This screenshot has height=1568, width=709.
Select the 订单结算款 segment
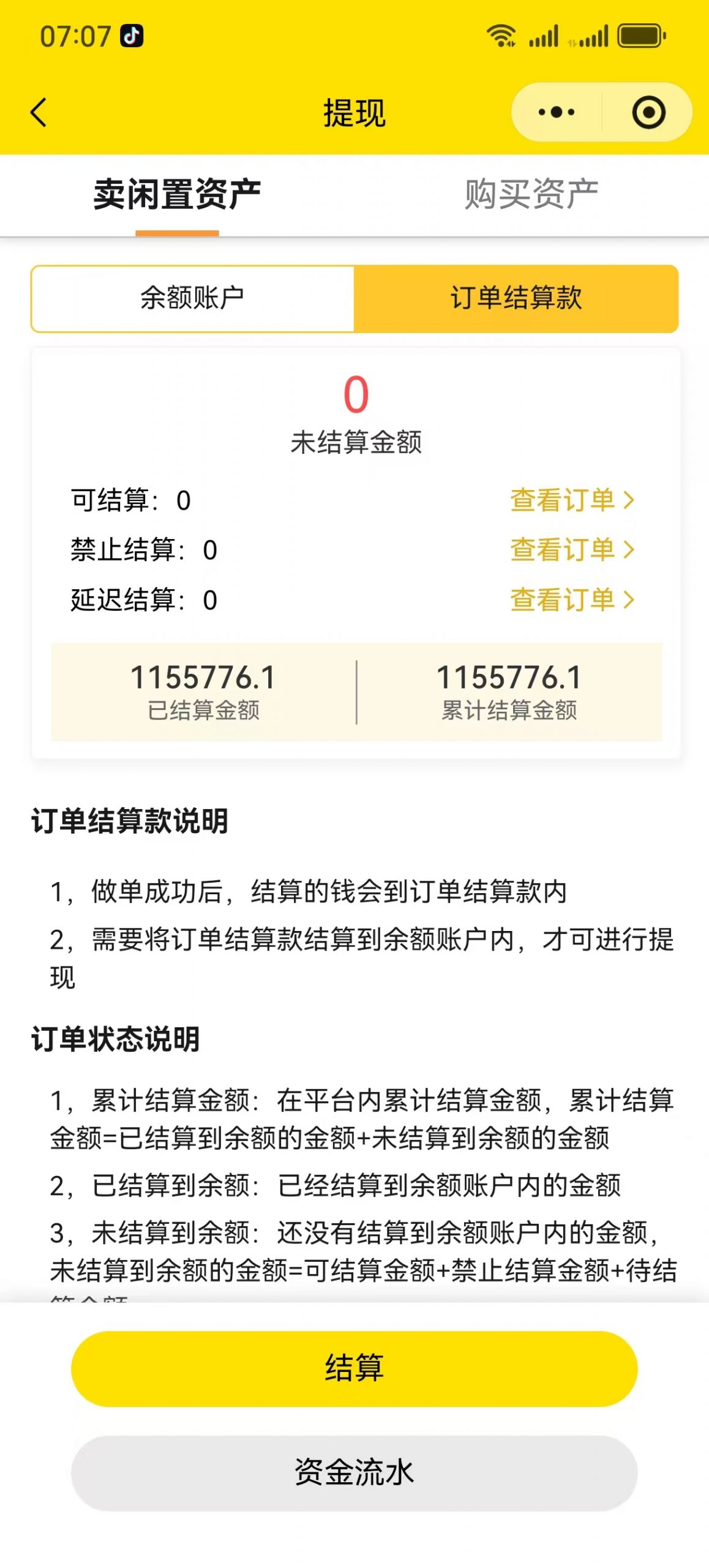pos(516,299)
